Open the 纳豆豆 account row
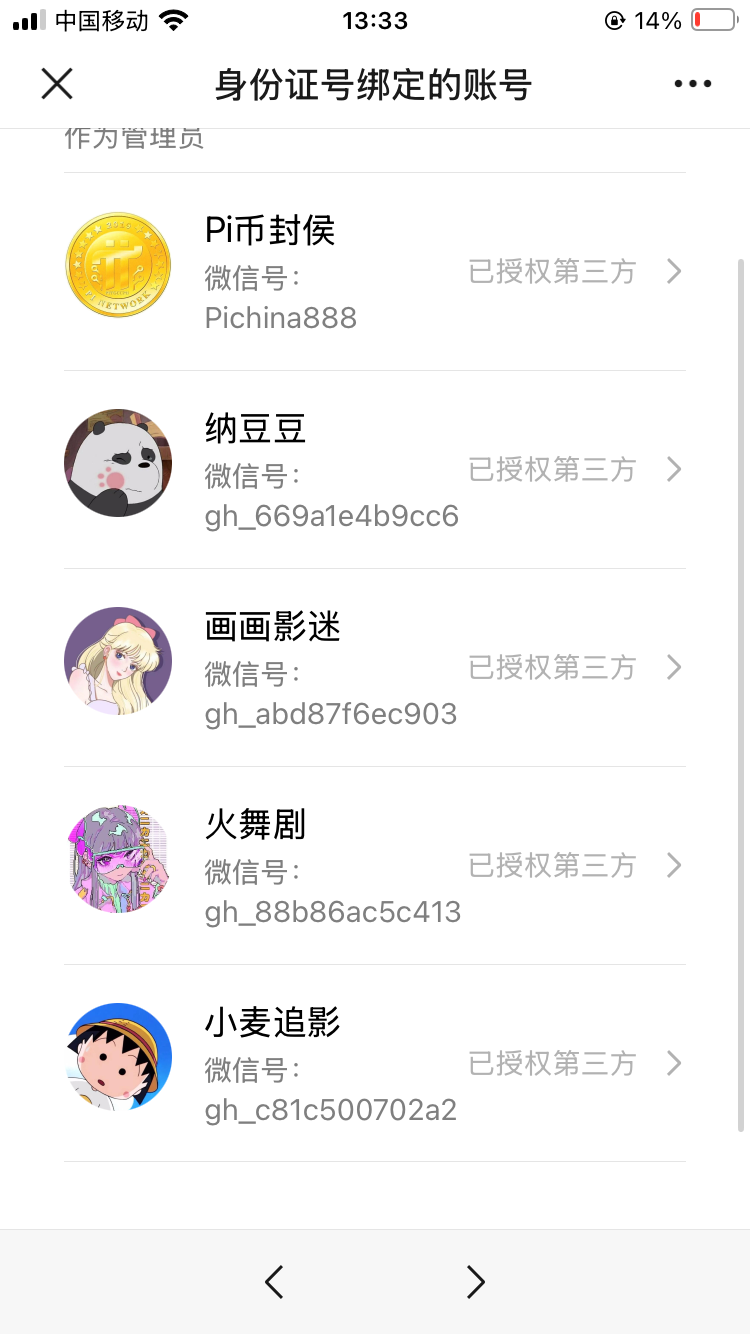The height and width of the screenshot is (1334, 750). tap(375, 470)
